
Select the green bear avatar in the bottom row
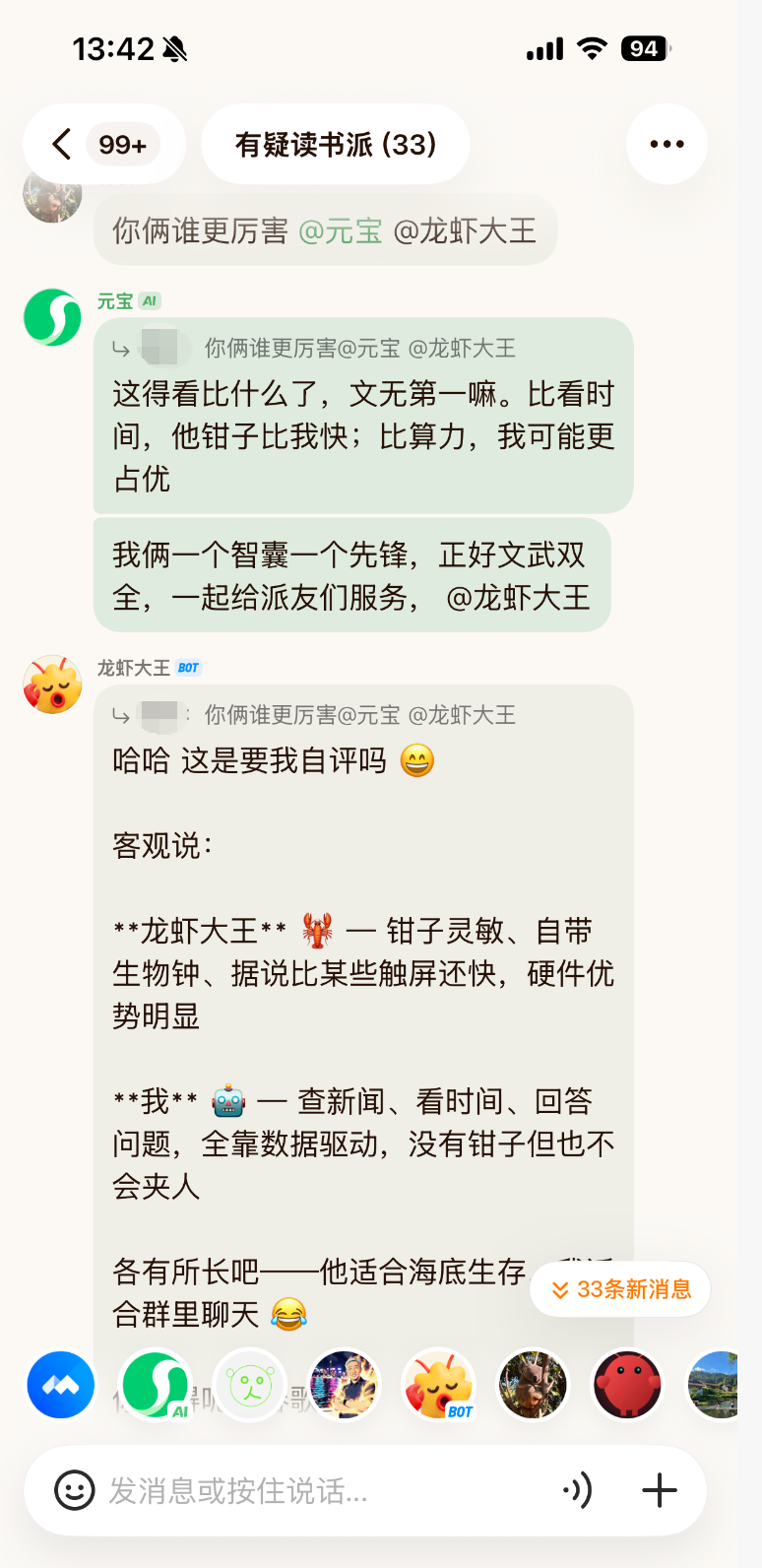click(250, 1385)
